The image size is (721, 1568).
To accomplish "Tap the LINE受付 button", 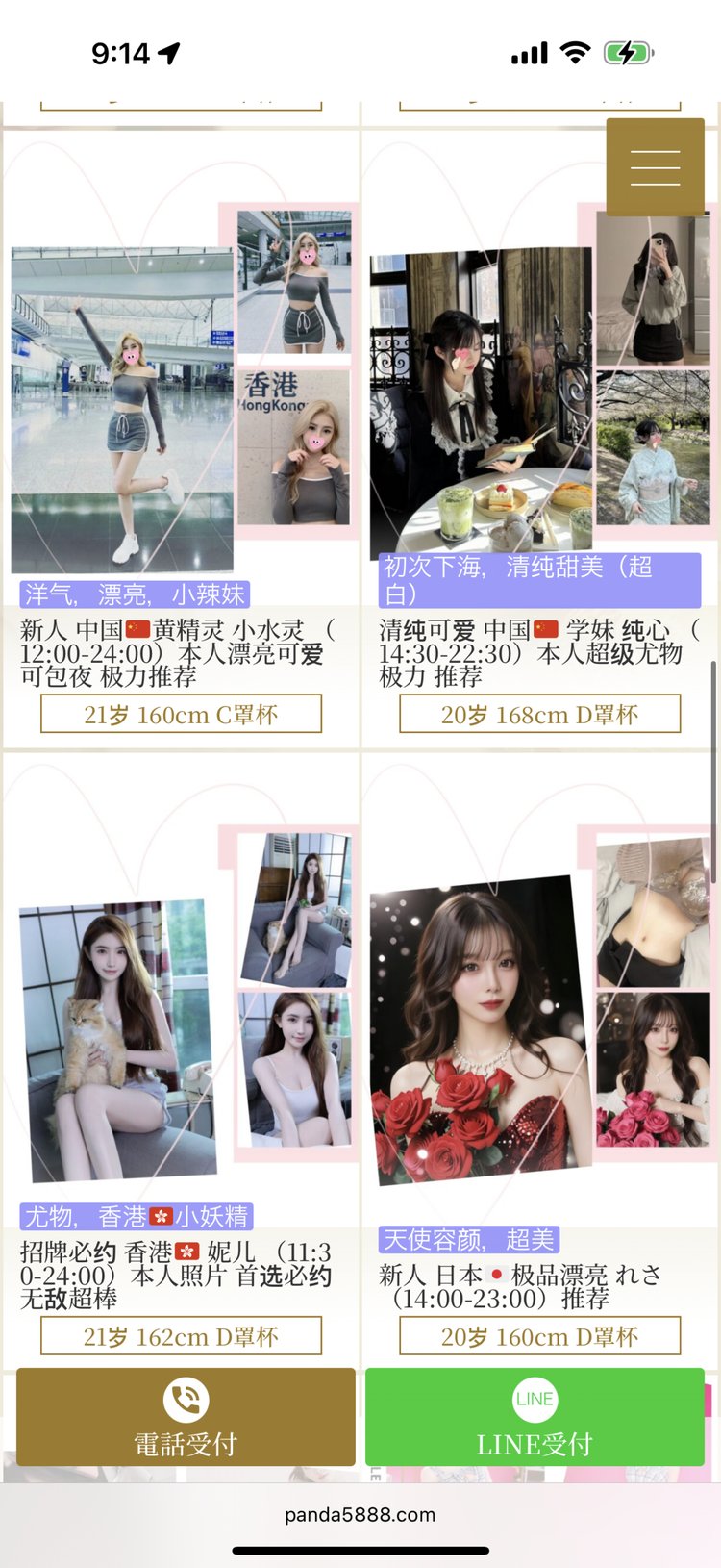I will tap(535, 1417).
